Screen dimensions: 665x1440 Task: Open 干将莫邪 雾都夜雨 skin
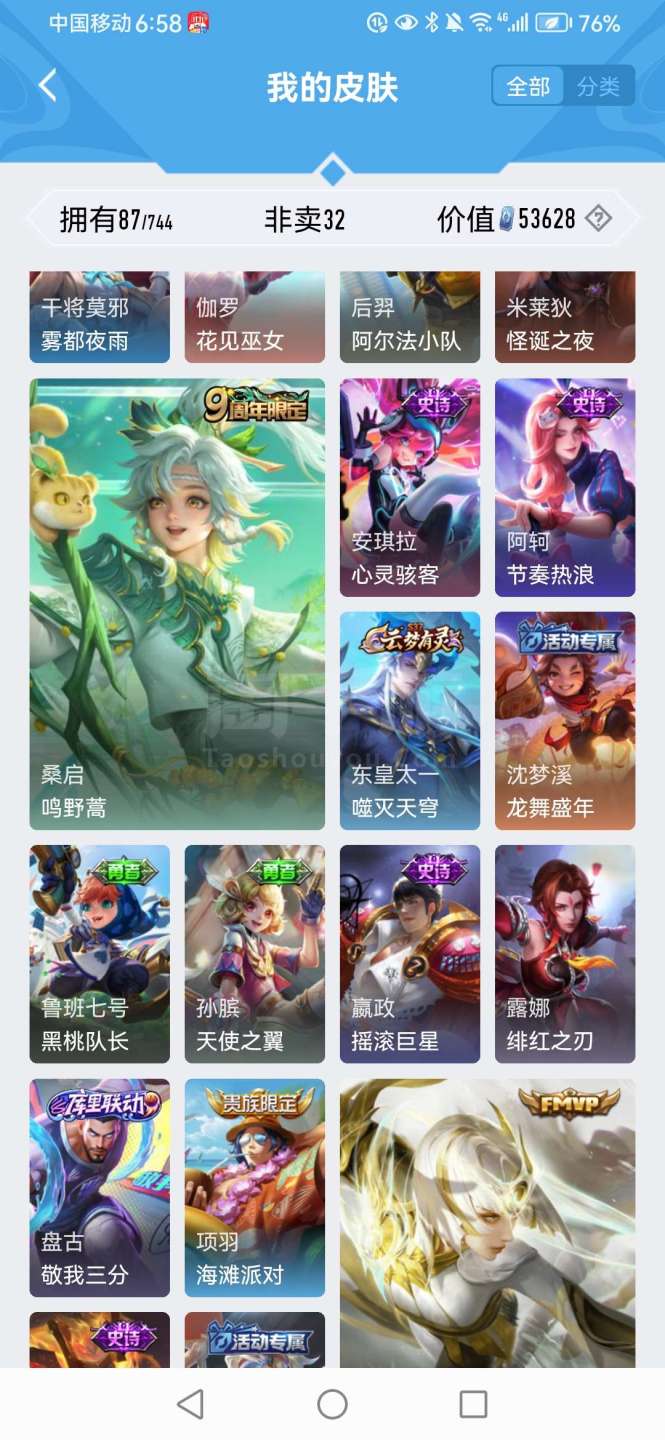[100, 318]
